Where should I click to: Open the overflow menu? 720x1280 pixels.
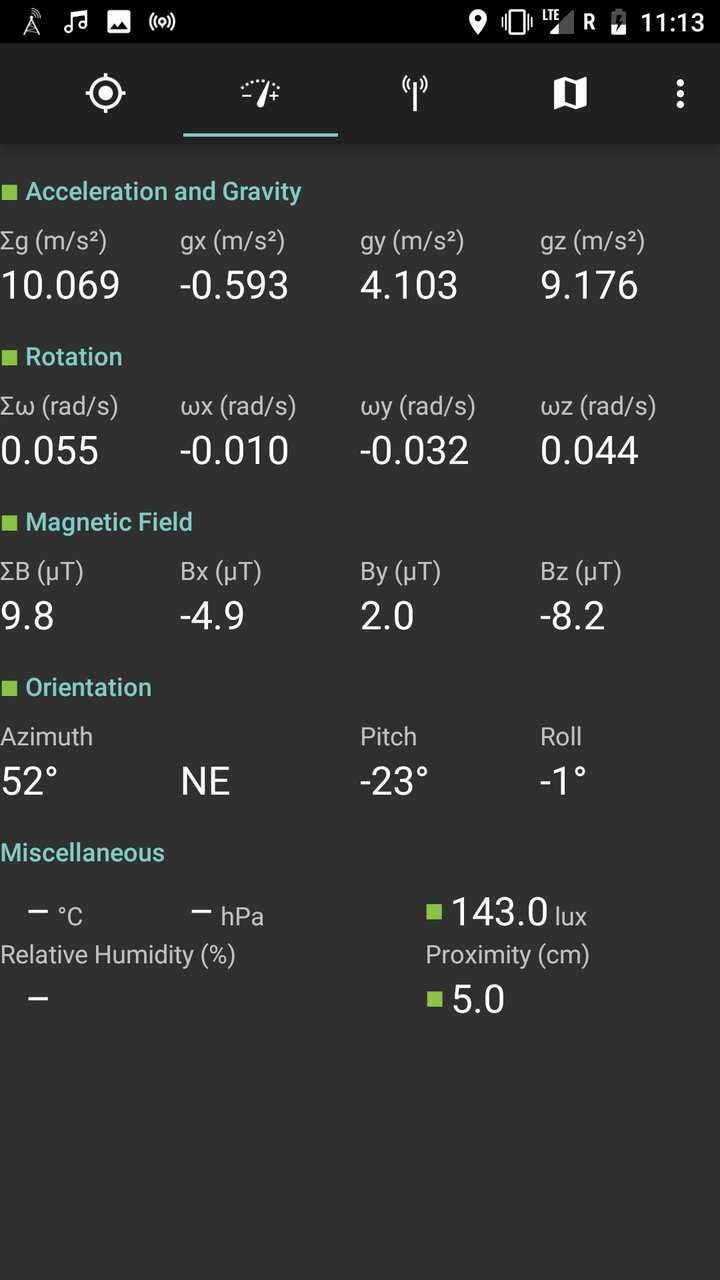pos(680,94)
